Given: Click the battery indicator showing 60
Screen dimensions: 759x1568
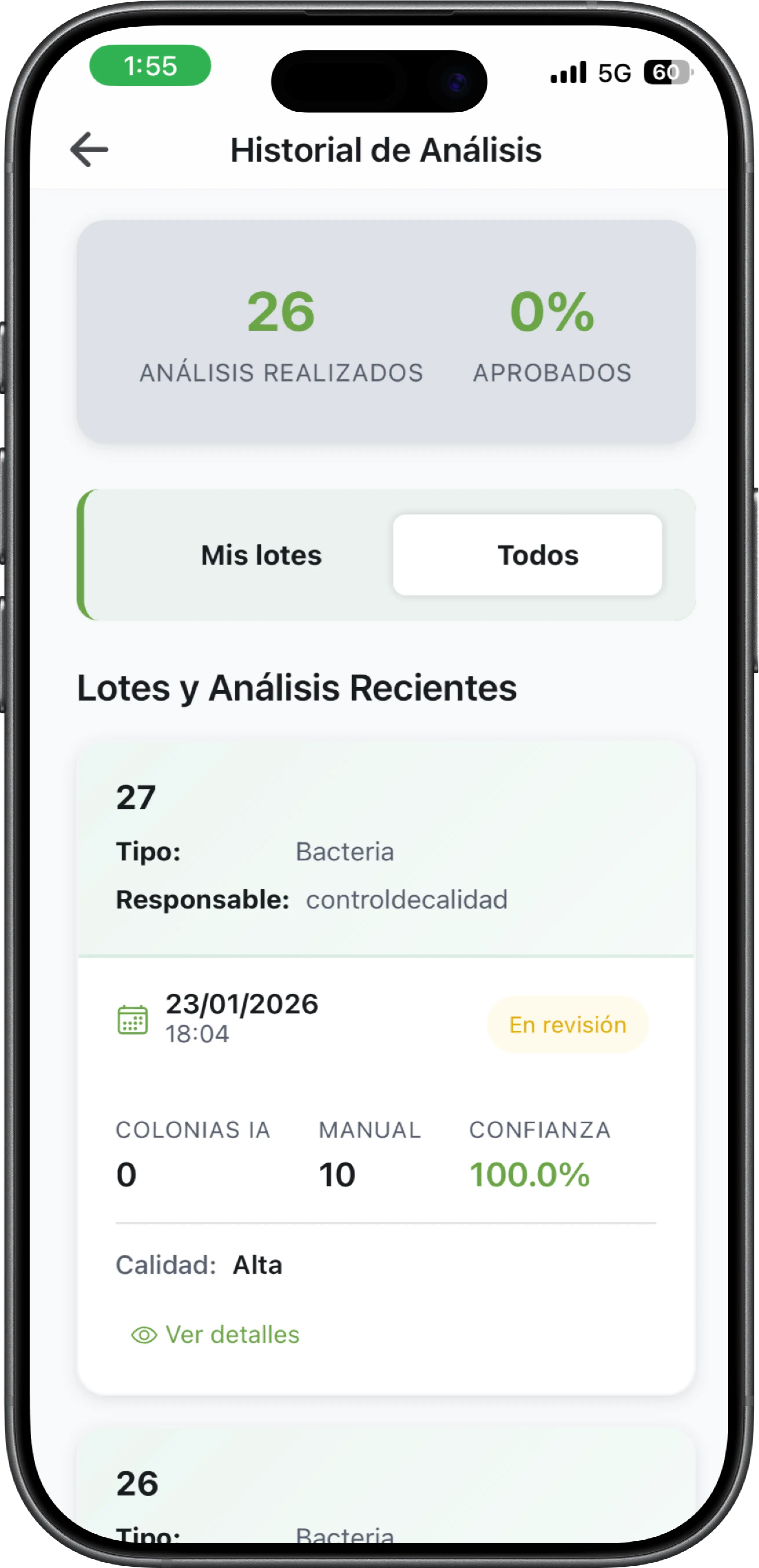Looking at the screenshot, I should (x=667, y=72).
